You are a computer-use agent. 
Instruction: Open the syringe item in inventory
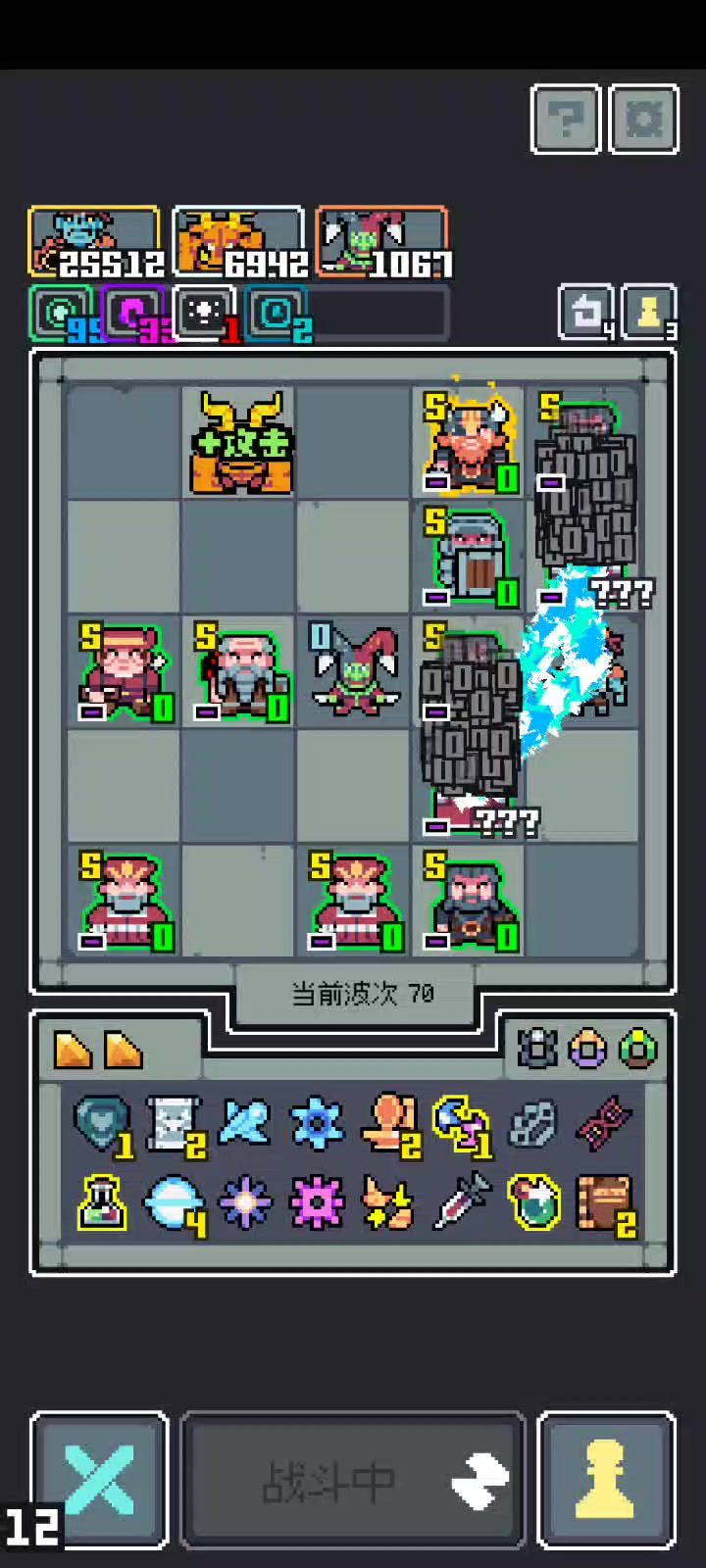coord(461,1202)
